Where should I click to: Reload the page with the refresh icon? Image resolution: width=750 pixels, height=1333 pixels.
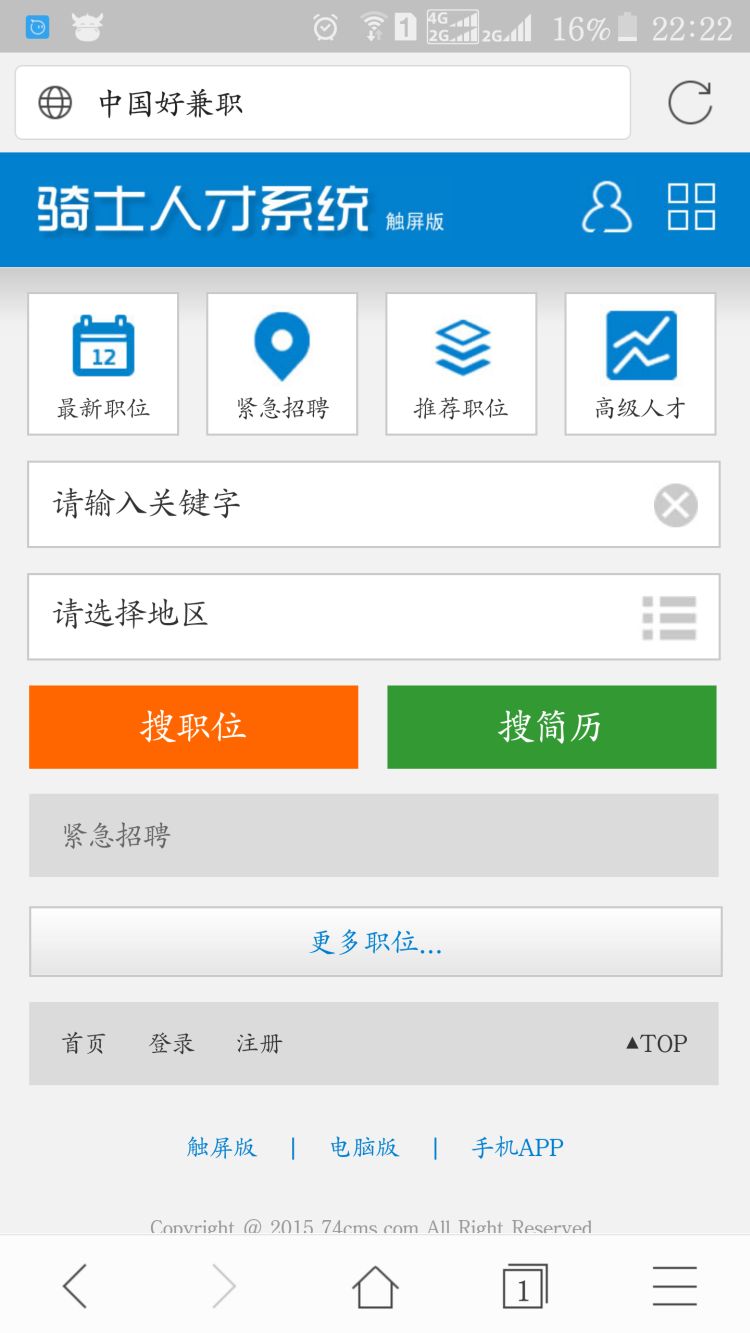coord(690,103)
